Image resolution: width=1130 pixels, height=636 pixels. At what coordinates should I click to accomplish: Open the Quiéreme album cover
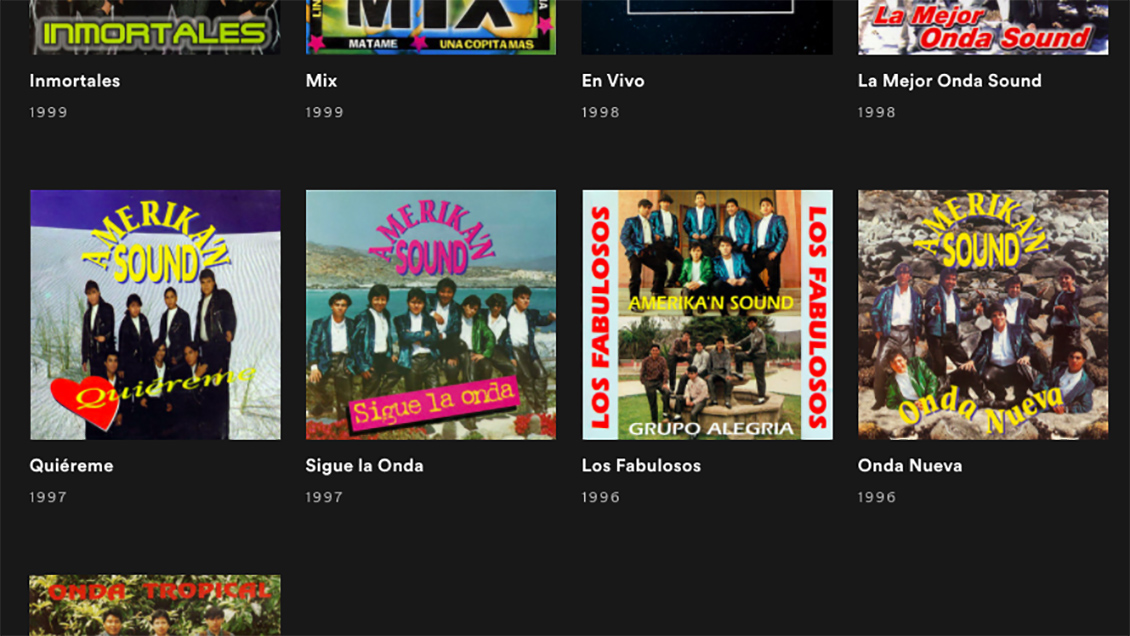point(155,315)
